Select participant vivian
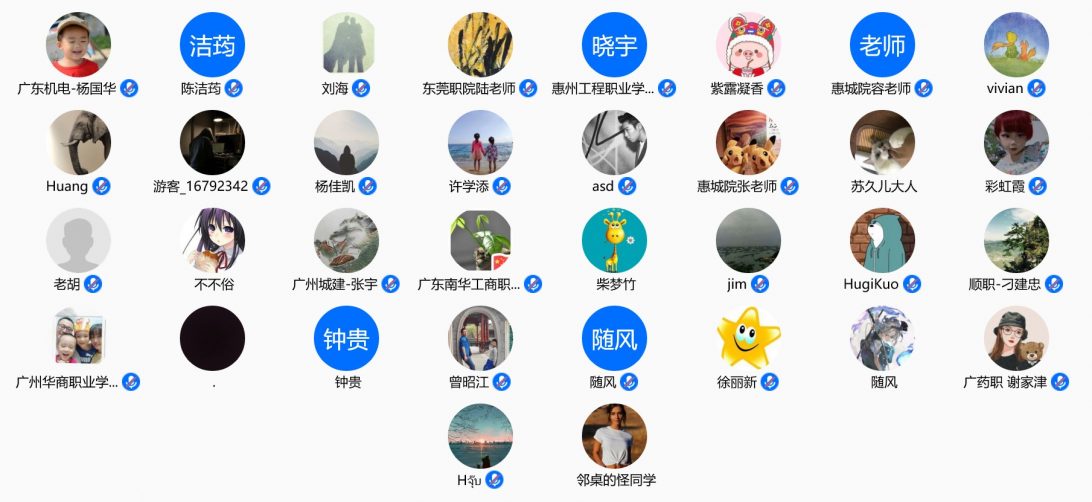 (1016, 45)
